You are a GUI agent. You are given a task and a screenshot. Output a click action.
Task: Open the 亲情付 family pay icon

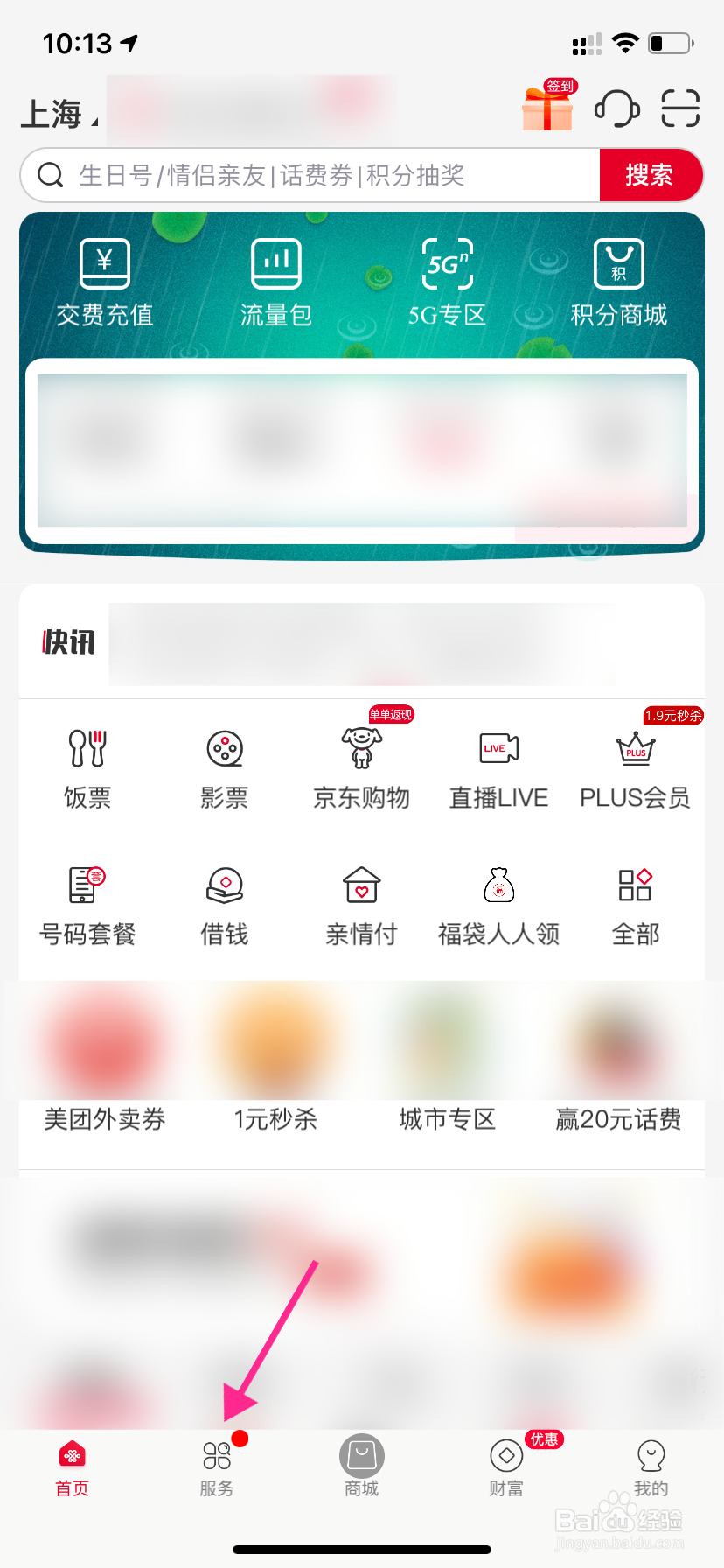(x=361, y=903)
